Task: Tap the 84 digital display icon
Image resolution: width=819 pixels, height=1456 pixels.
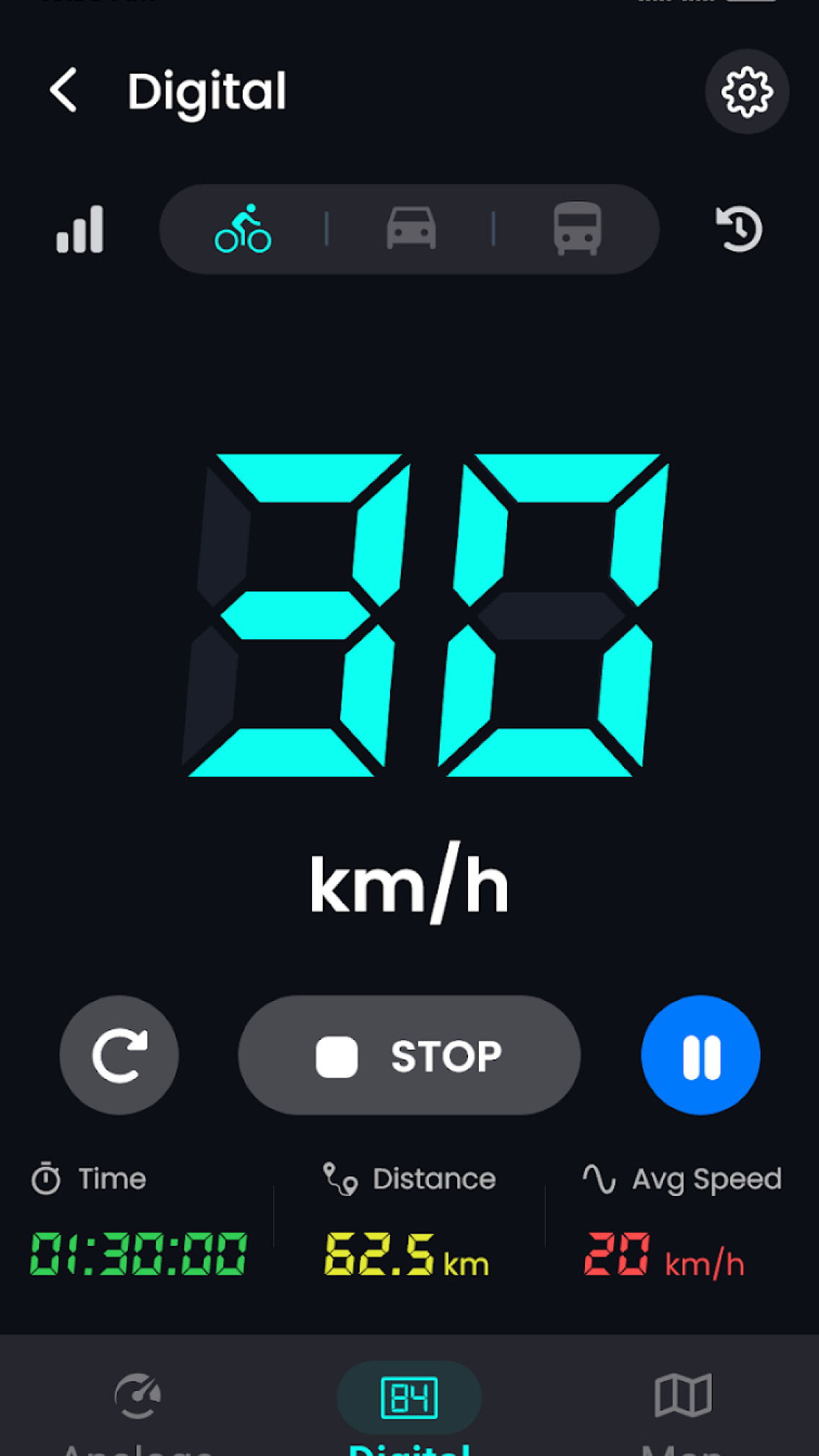Action: 409,1395
